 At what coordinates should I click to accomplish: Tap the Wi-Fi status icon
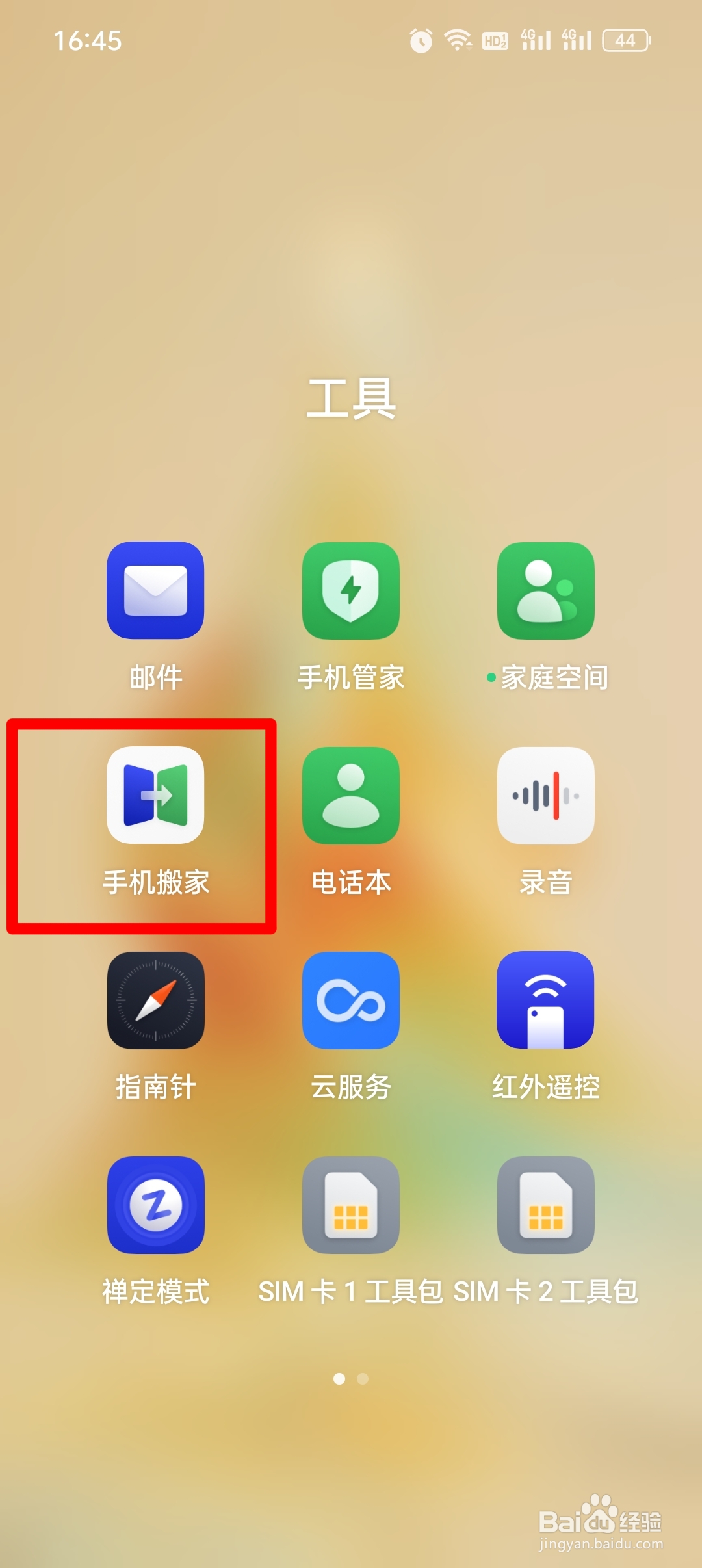pyautogui.click(x=457, y=40)
